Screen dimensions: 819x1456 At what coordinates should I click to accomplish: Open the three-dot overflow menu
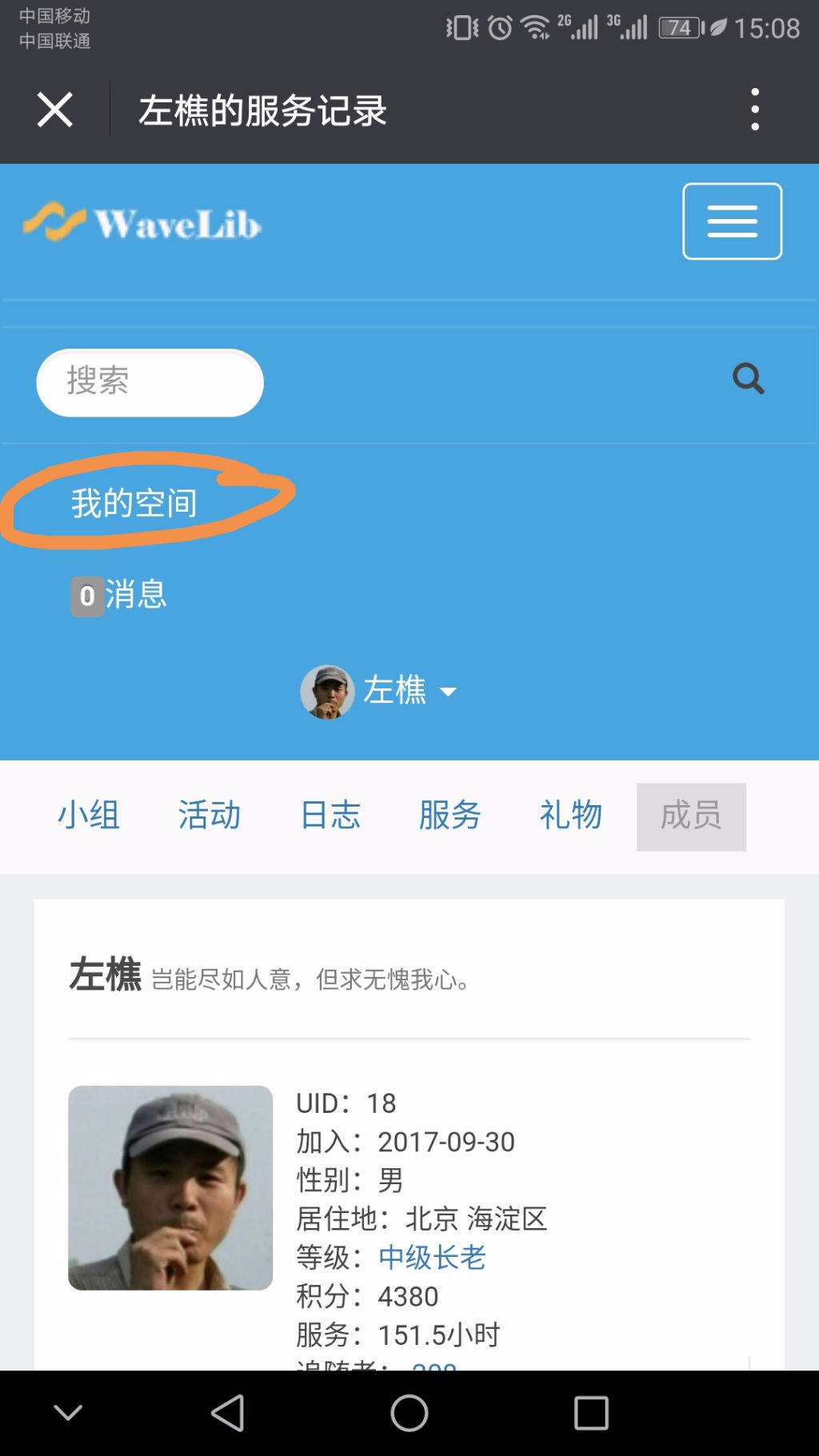pyautogui.click(x=754, y=110)
